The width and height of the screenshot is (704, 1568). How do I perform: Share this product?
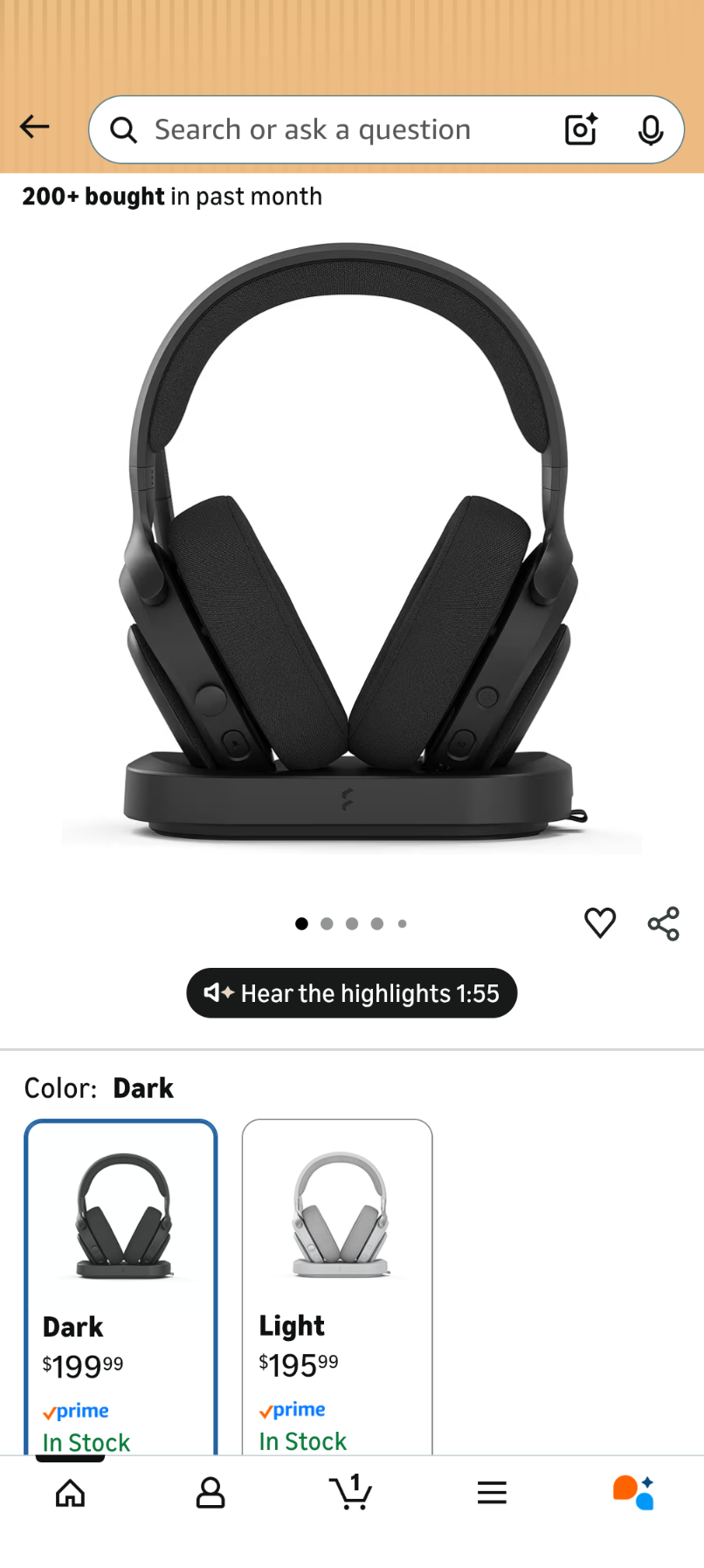click(663, 923)
